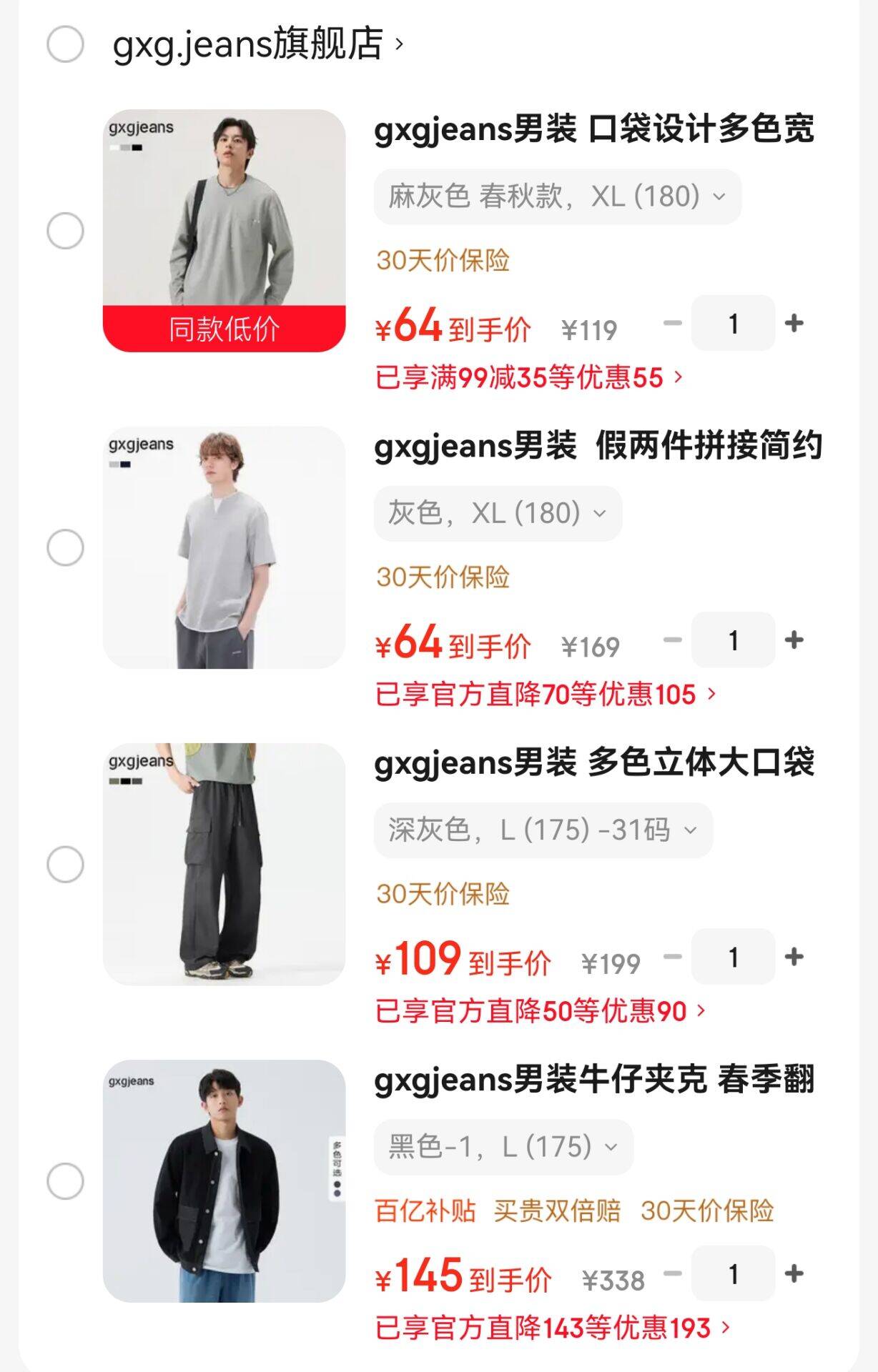Change the 灰色, XL (180) variant
The image size is (878, 1372).
497,513
